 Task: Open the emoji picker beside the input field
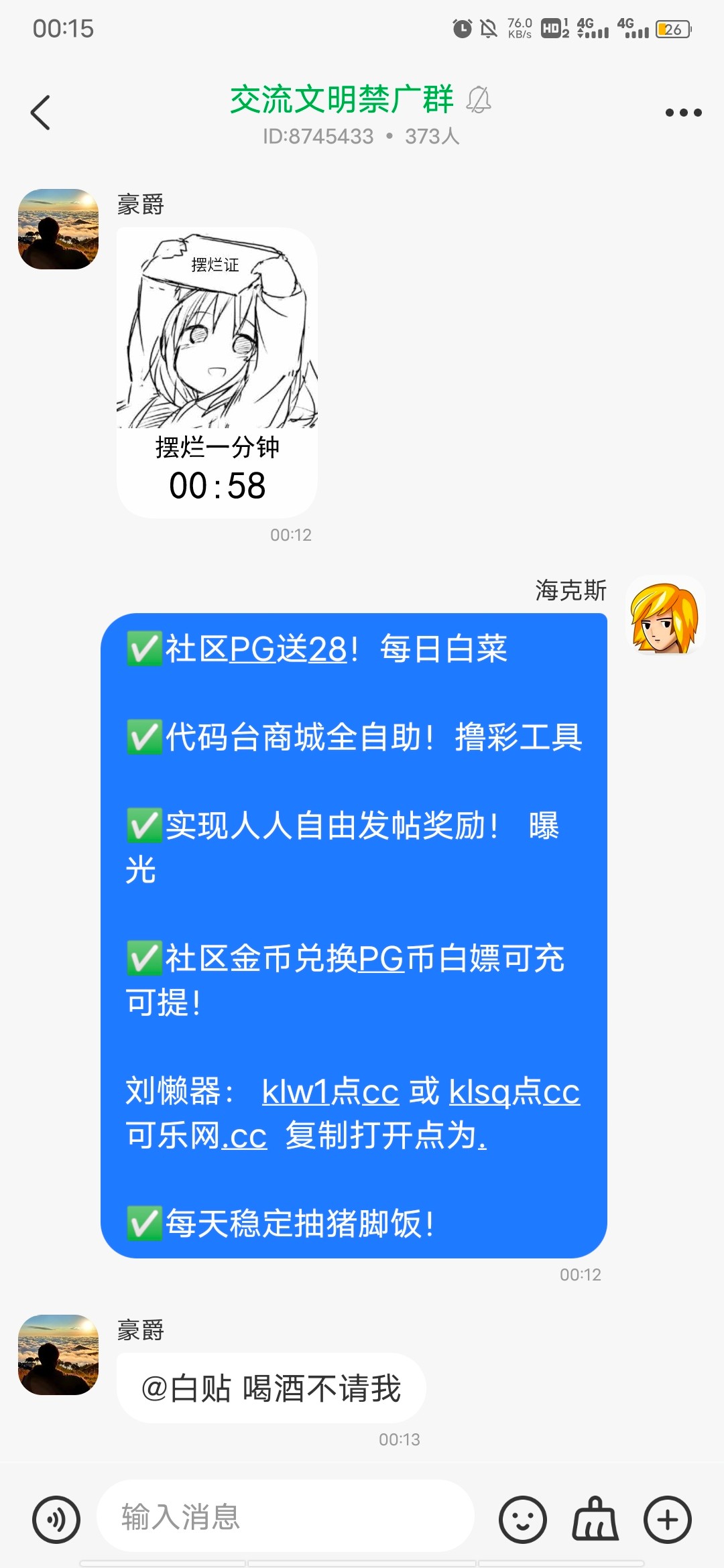(x=524, y=1519)
